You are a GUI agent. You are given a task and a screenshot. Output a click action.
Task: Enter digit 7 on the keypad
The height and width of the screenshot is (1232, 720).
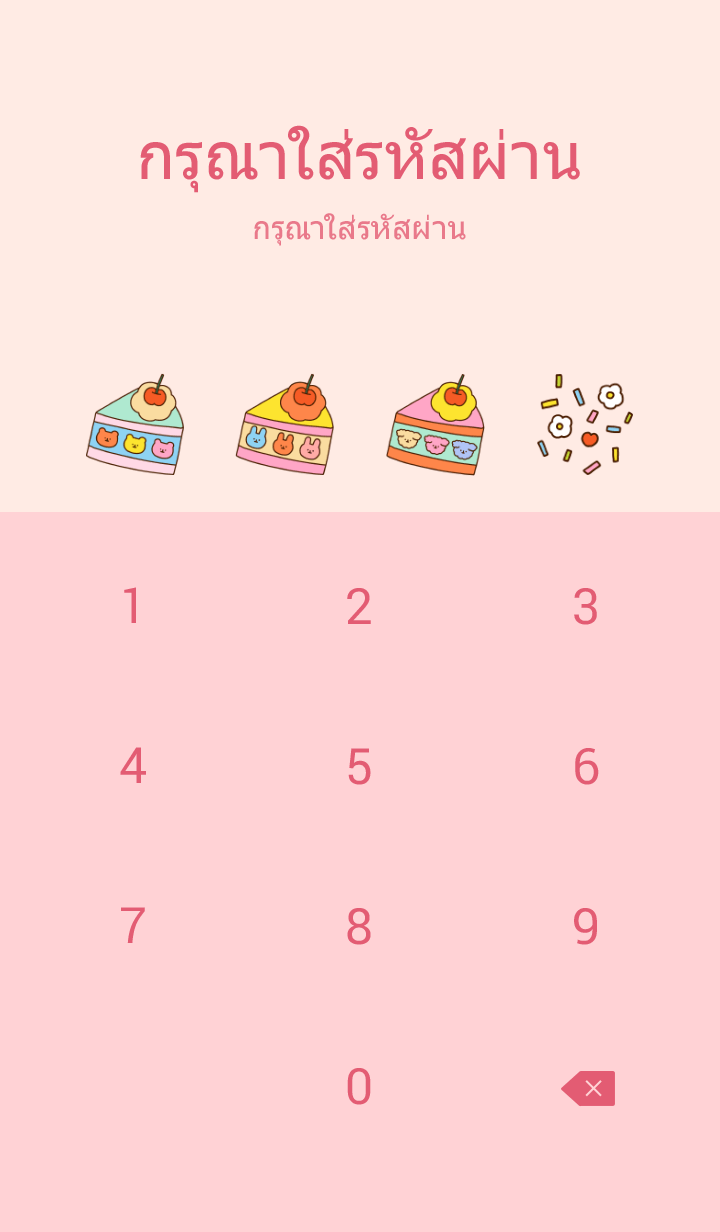point(132,927)
